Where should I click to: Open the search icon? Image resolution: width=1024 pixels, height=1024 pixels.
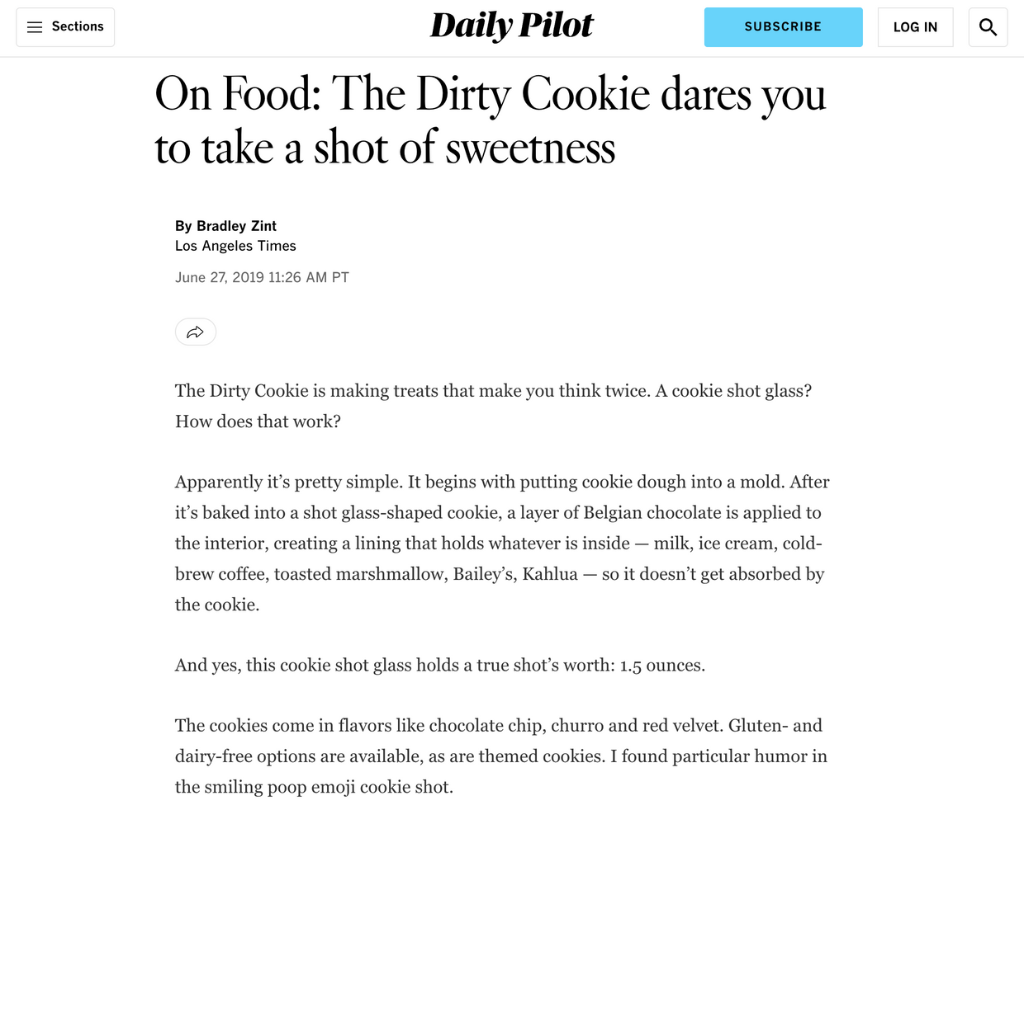[988, 27]
